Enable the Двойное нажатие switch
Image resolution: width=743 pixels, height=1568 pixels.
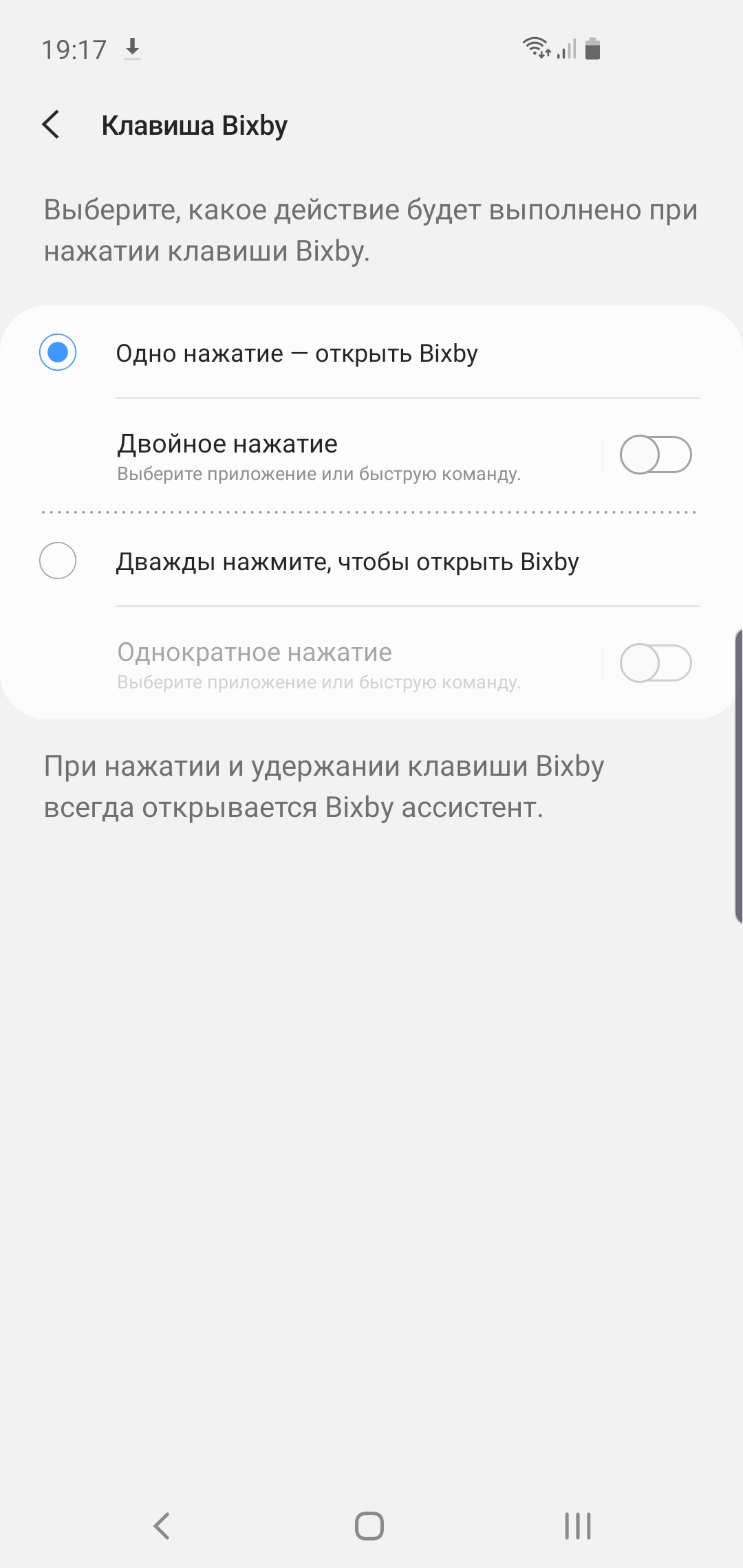655,455
